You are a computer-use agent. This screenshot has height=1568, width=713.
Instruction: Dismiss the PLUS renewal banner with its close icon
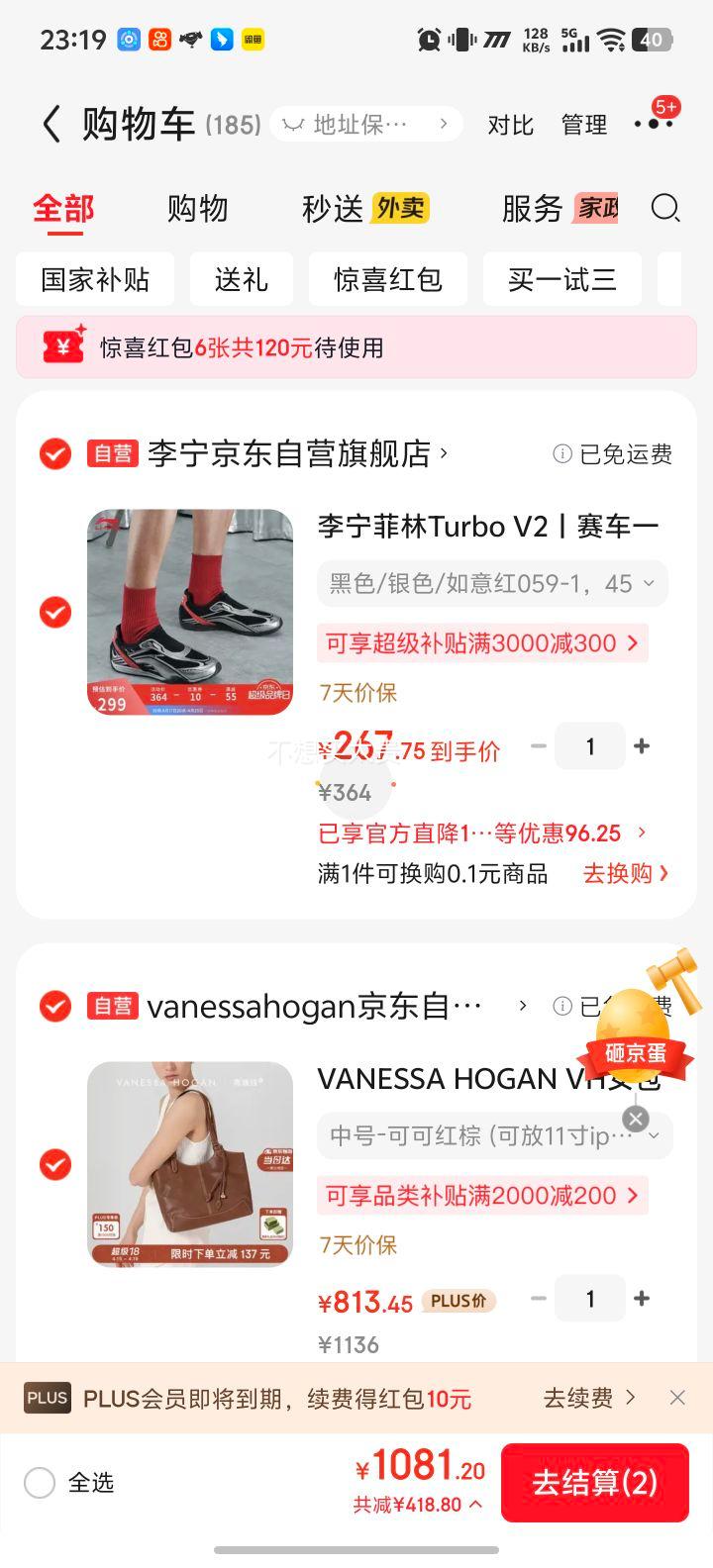click(677, 1398)
